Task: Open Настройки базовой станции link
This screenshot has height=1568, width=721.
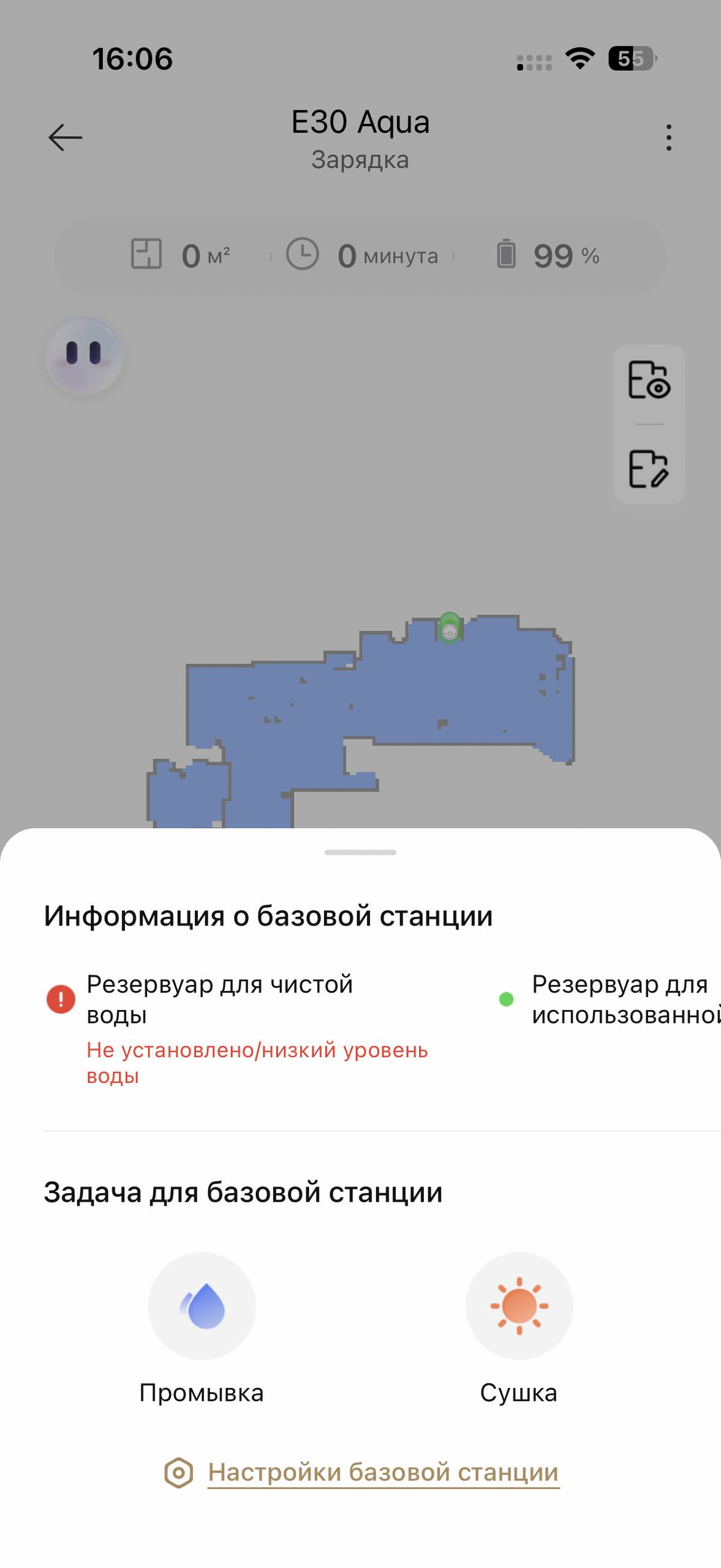Action: 383,1472
